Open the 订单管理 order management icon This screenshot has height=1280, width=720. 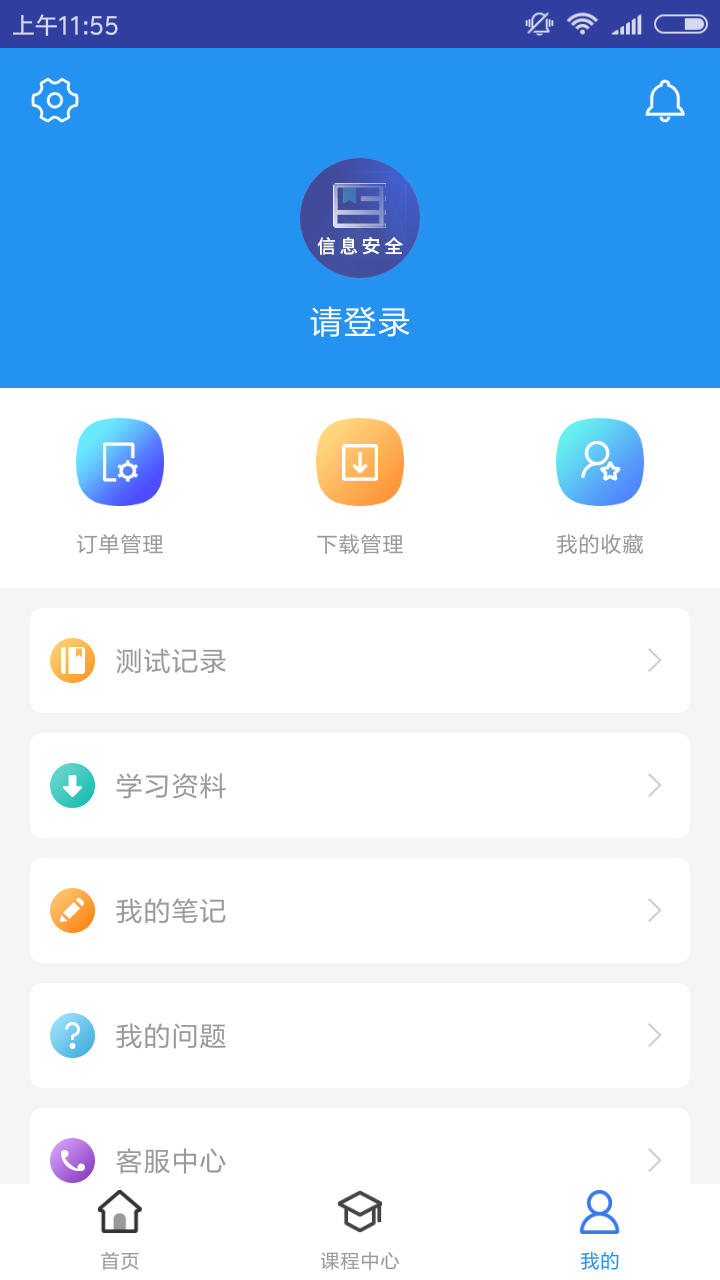[x=120, y=462]
